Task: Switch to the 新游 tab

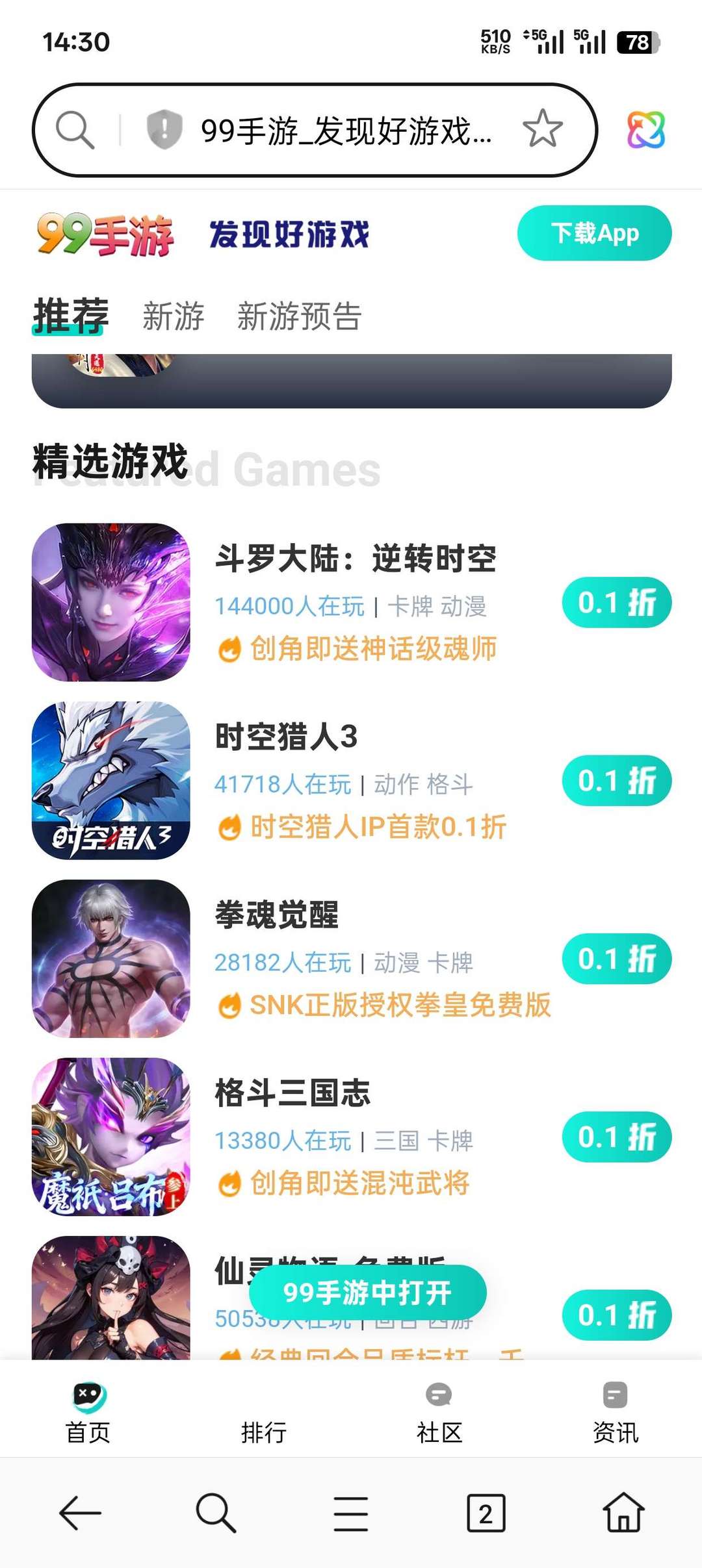Action: pos(173,316)
